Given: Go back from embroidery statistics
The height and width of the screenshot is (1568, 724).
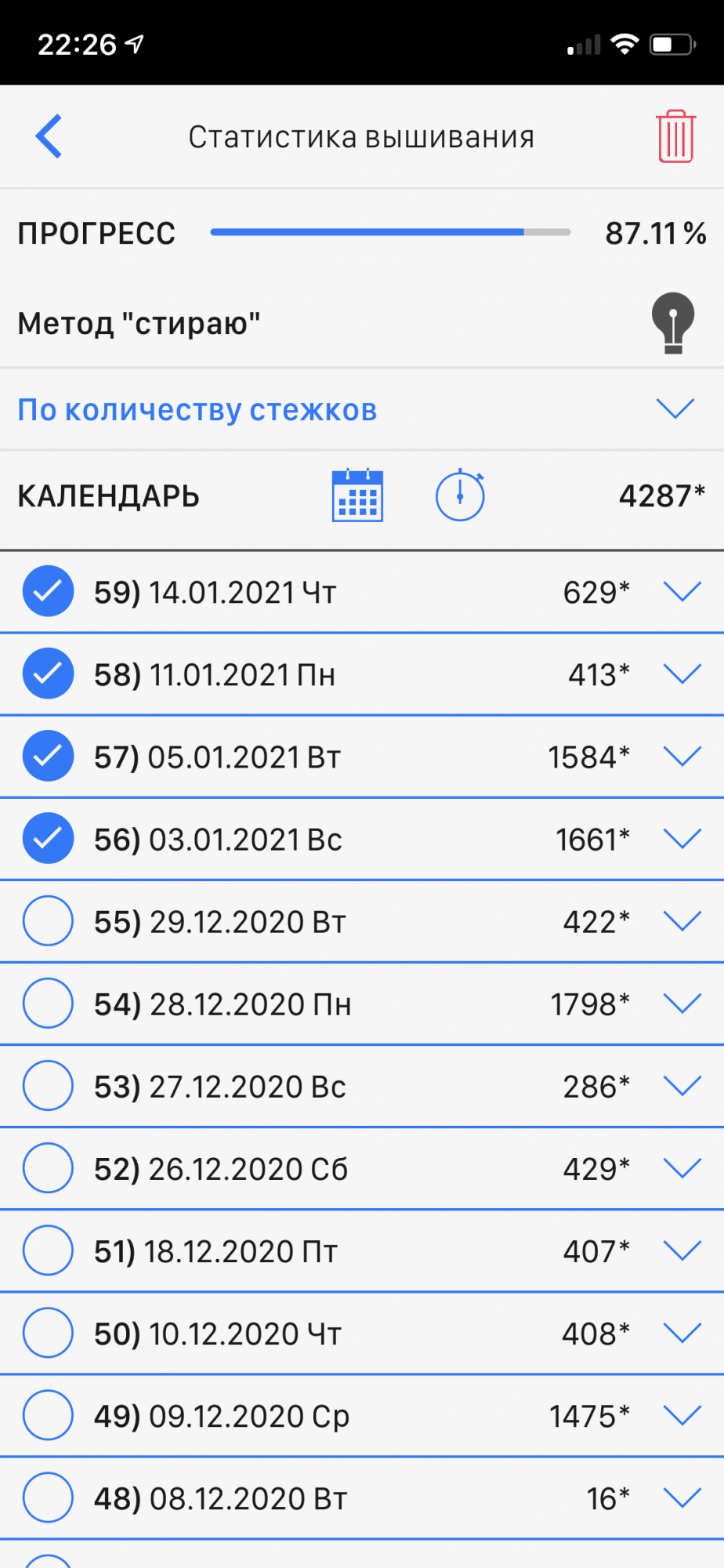Looking at the screenshot, I should pos(49,136).
